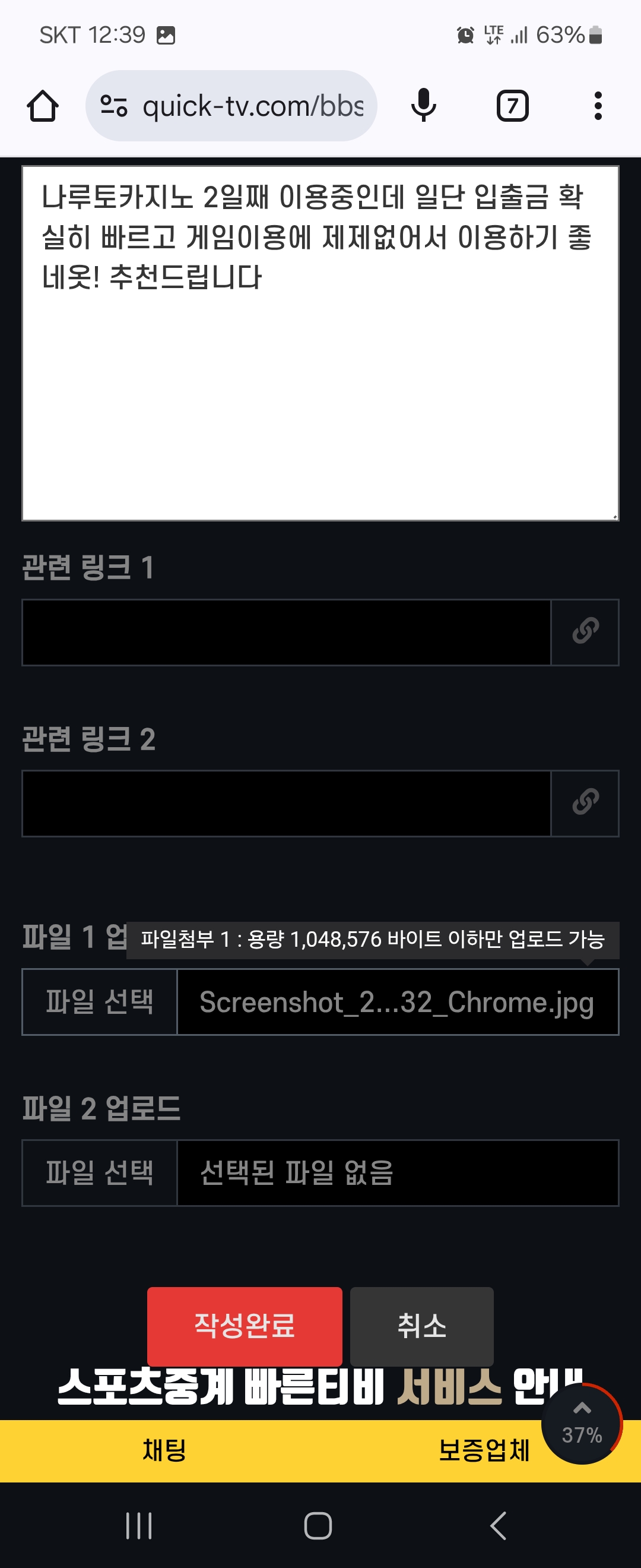Tap the Chrome home icon

(43, 106)
